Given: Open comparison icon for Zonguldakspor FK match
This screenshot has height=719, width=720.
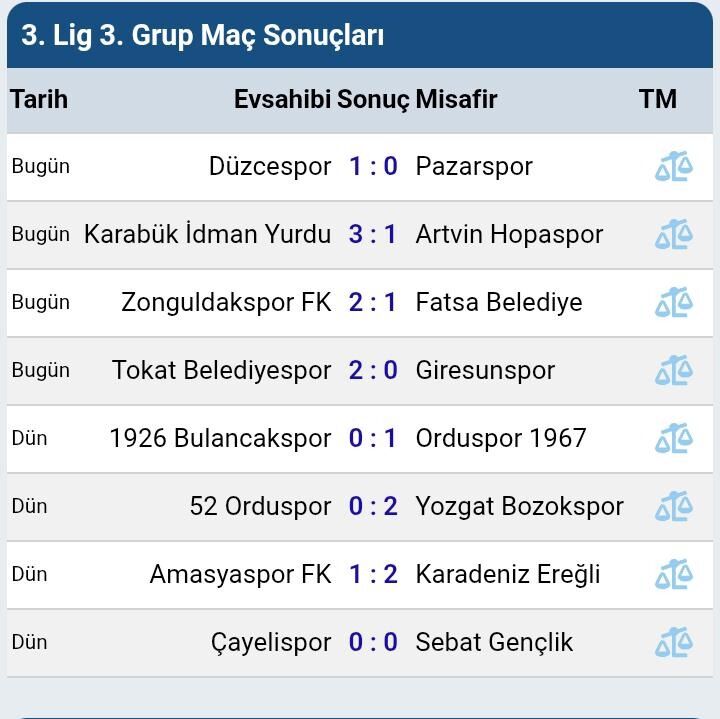Looking at the screenshot, I should click(673, 302).
